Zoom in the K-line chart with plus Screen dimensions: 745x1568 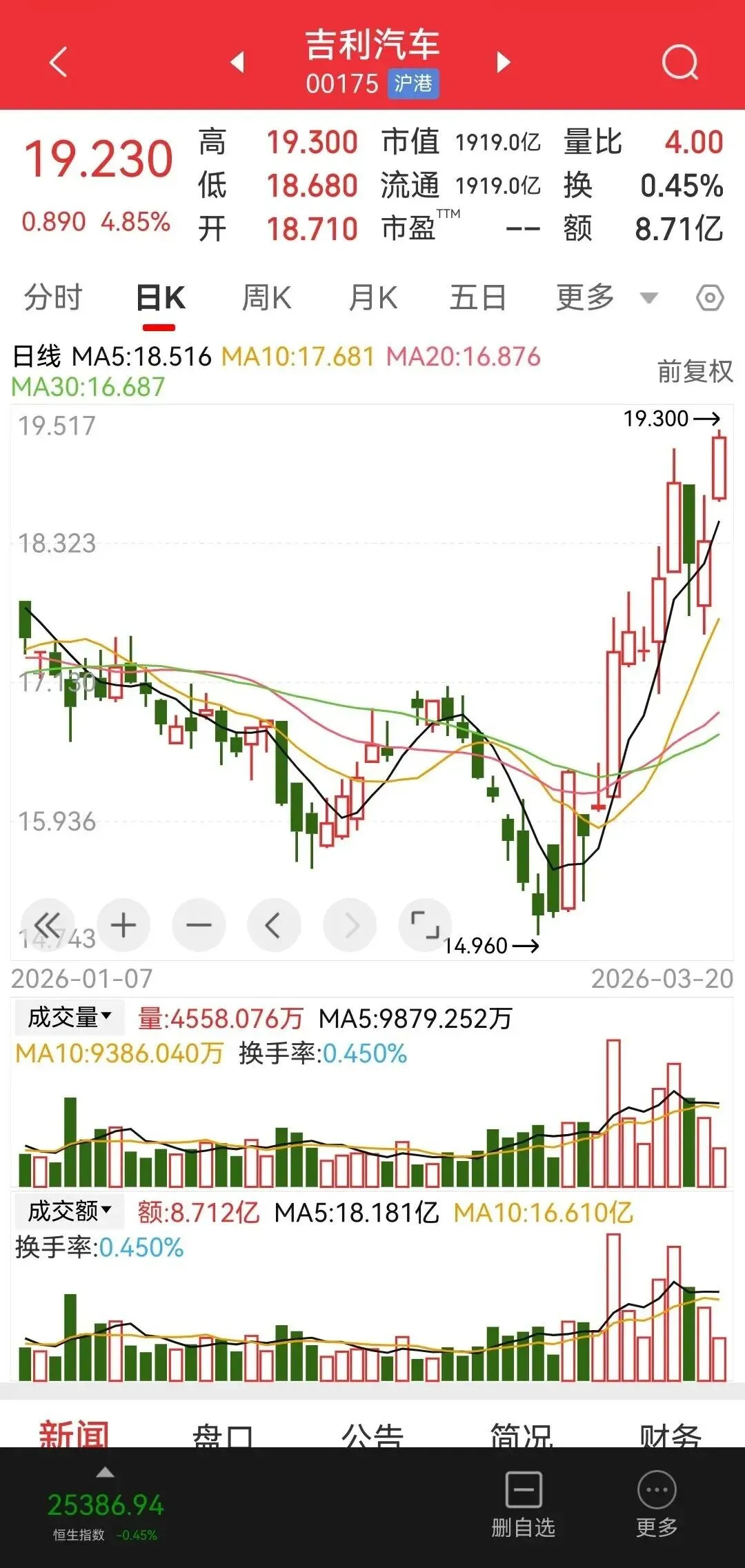tap(123, 925)
